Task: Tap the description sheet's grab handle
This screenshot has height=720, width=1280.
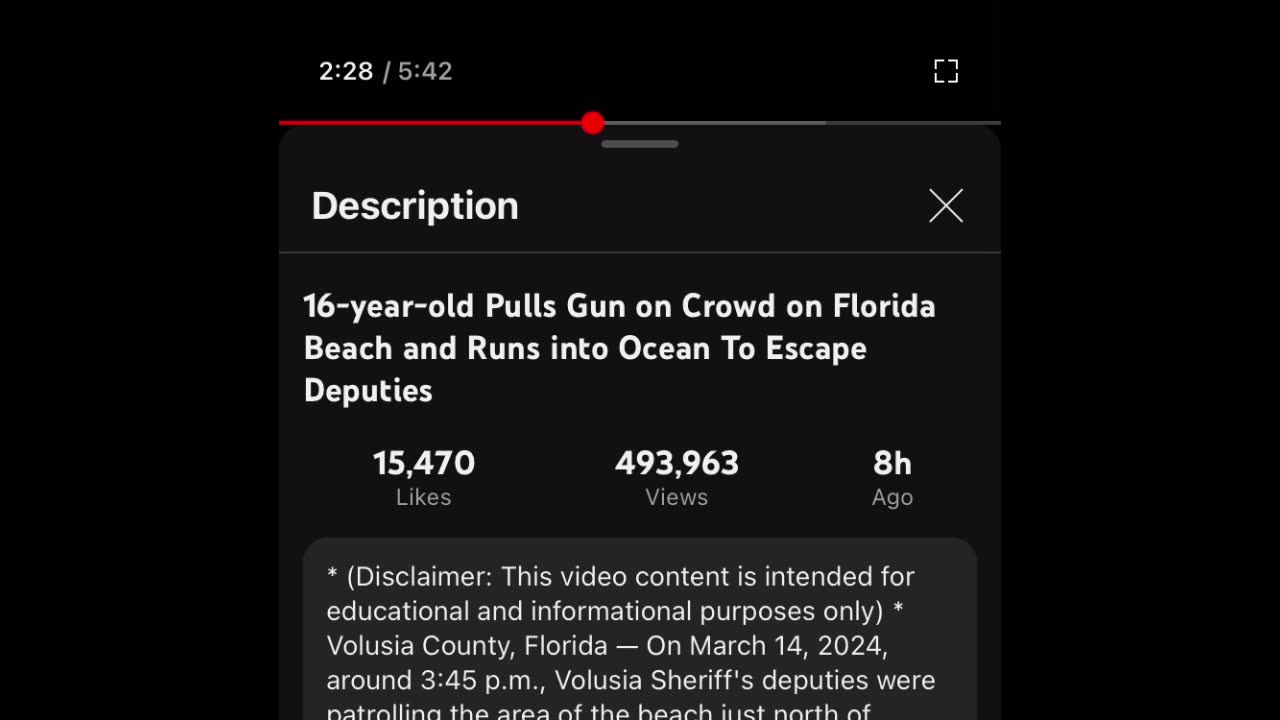Action: point(640,145)
